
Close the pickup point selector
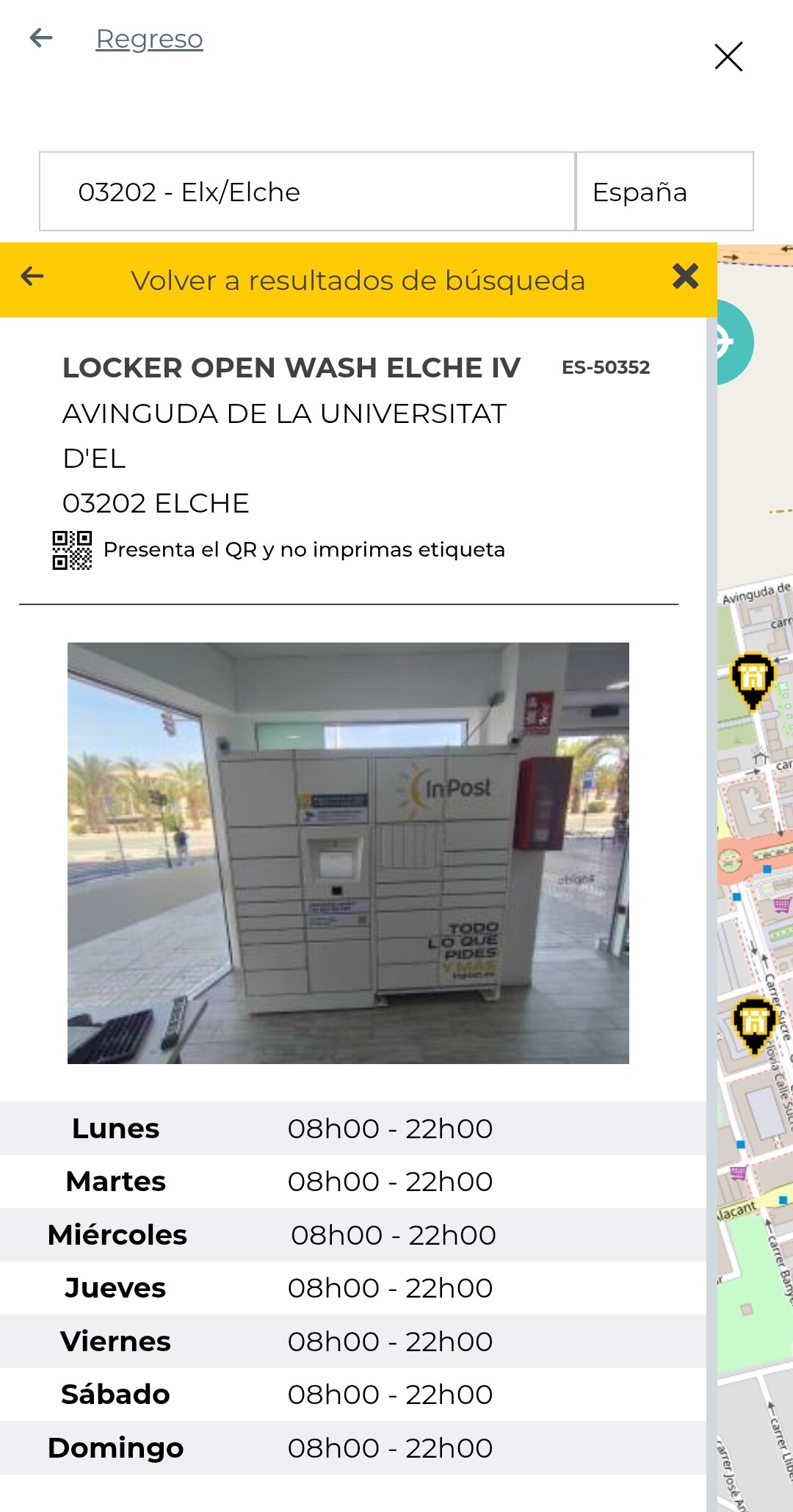point(728,57)
